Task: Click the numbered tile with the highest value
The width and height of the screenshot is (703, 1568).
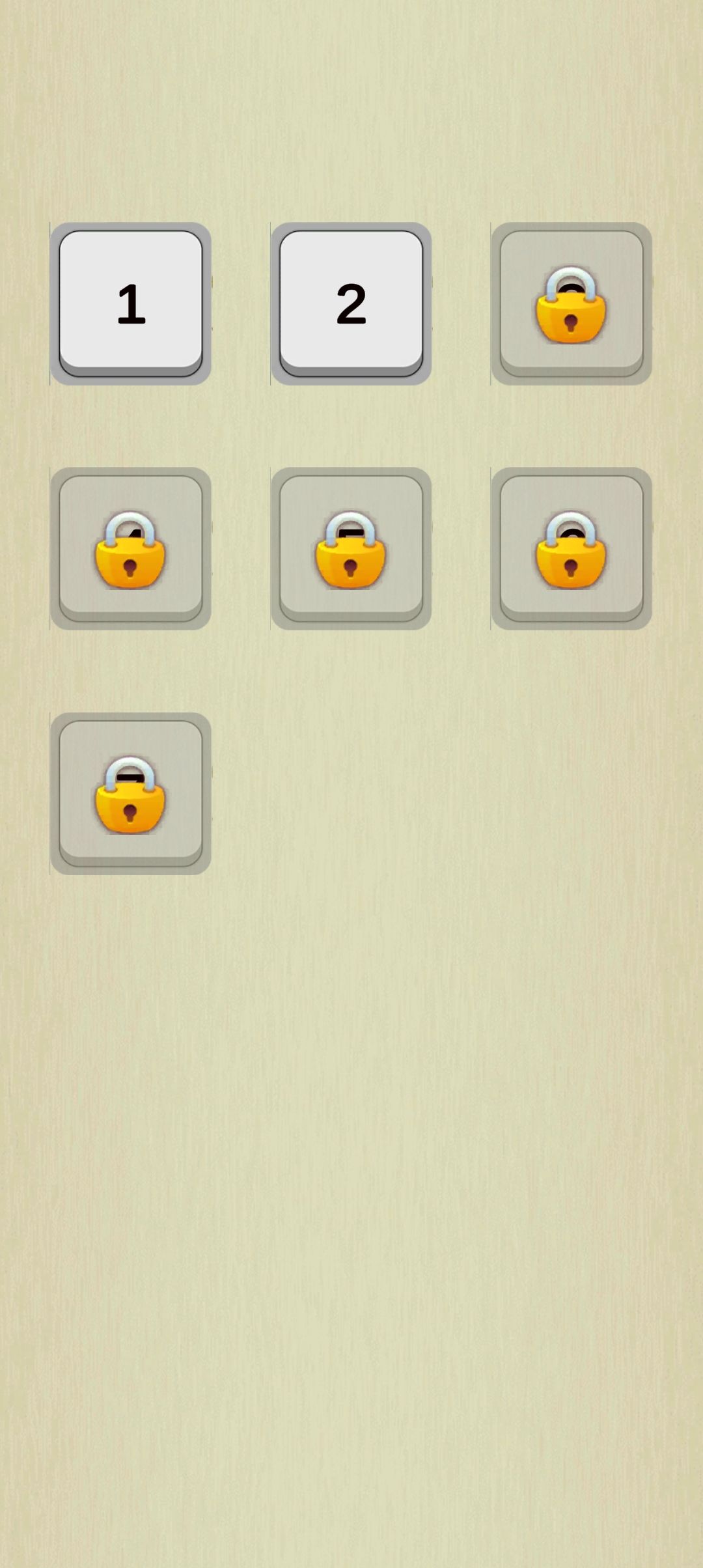Action: (351, 303)
